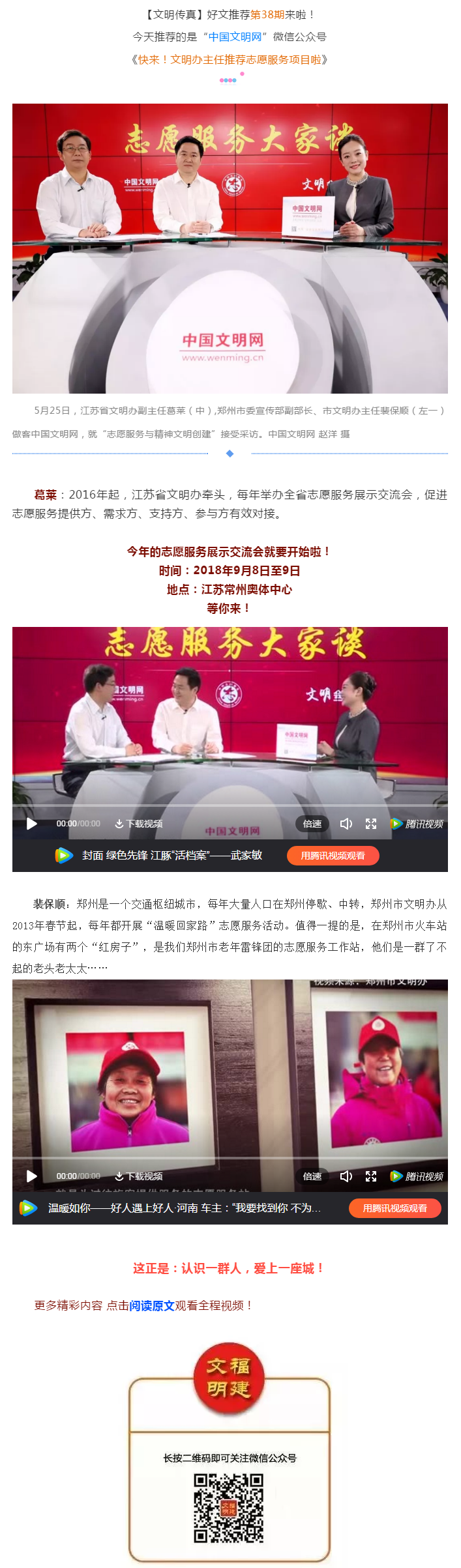Tap 下载视频 on the 温暖如你 video

pos(139,1176)
